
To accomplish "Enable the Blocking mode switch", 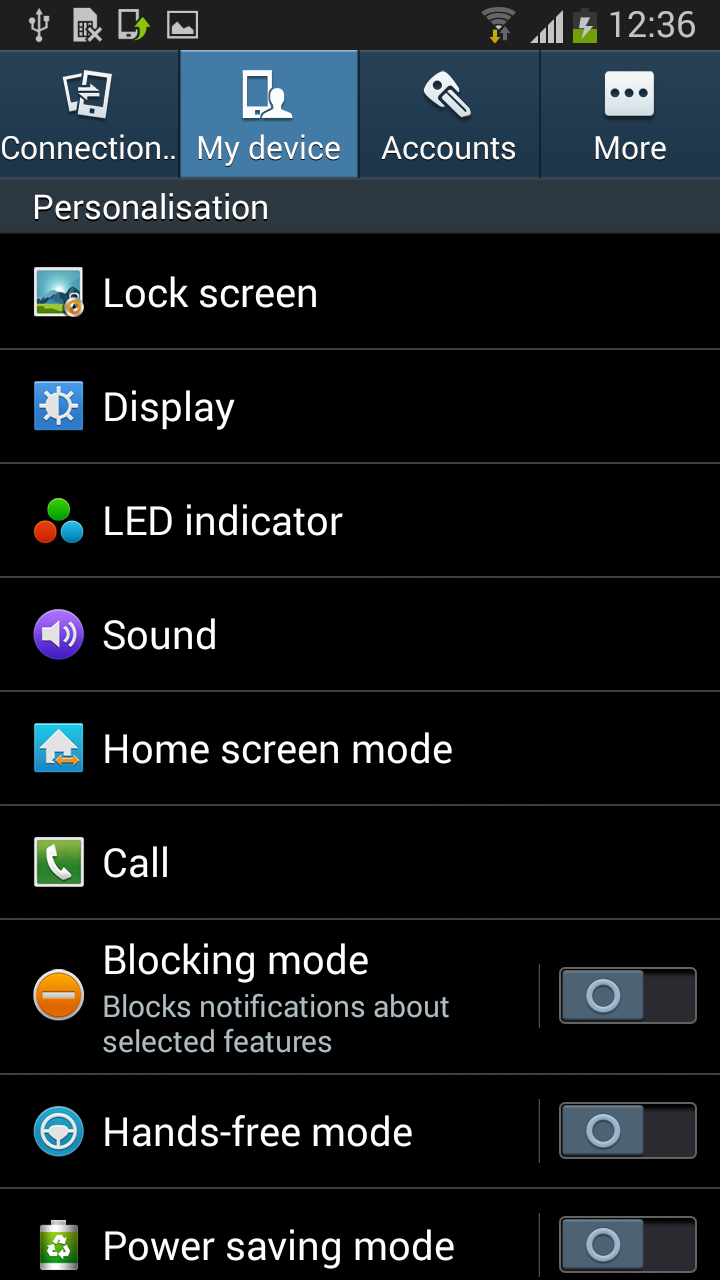I will (627, 996).
